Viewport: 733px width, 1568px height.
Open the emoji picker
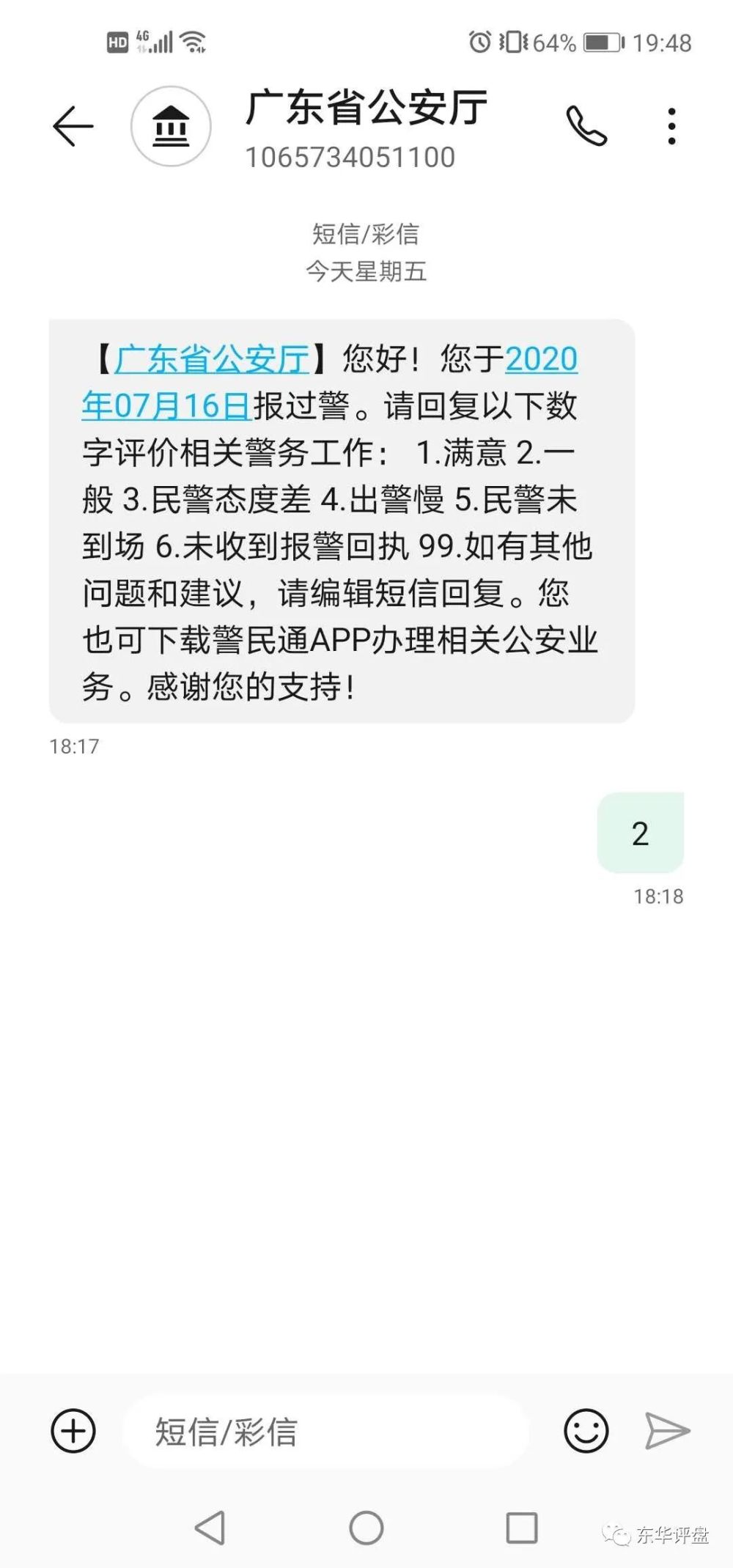[x=586, y=1430]
